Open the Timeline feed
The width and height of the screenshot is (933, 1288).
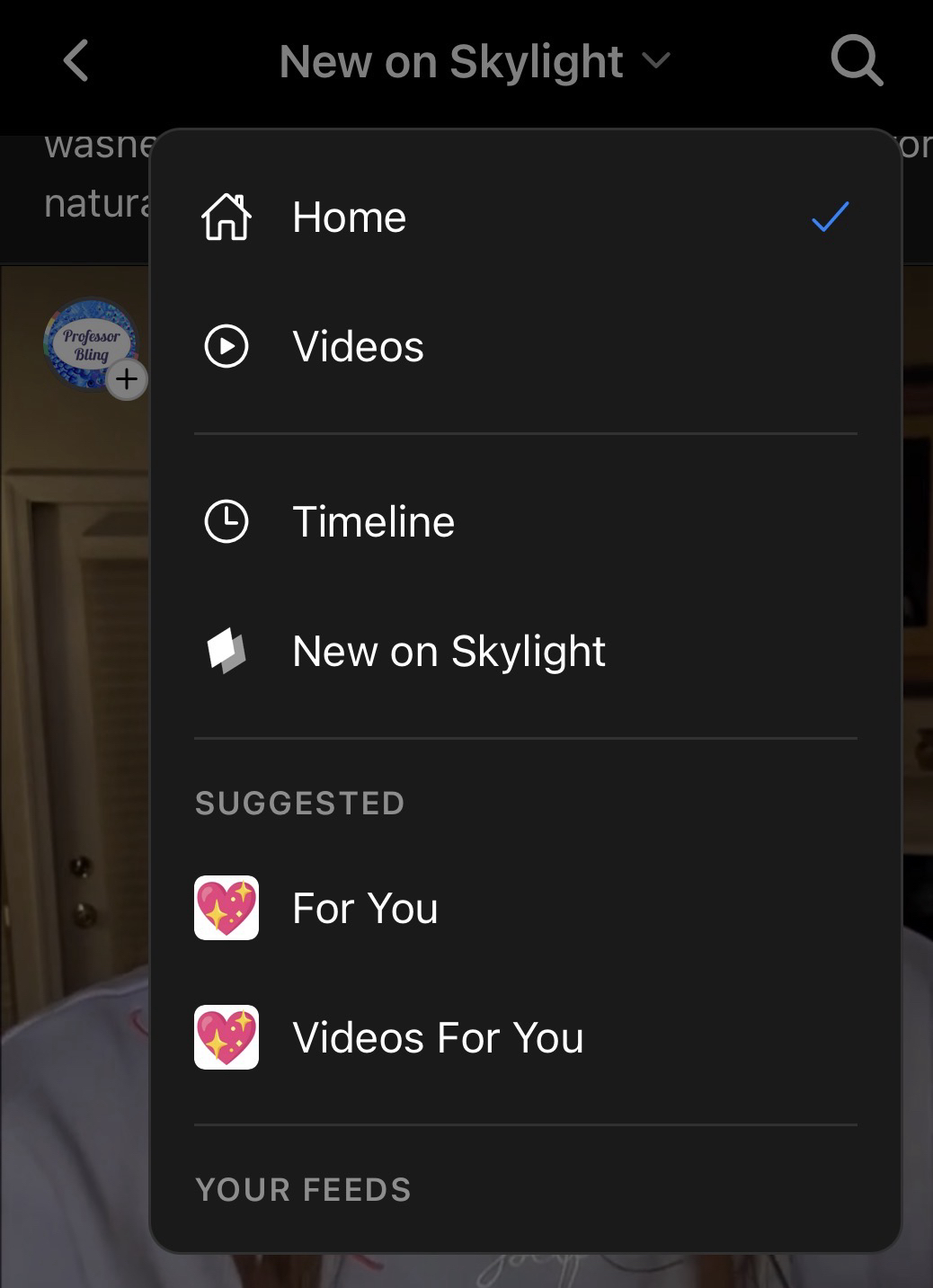pyautogui.click(x=373, y=521)
